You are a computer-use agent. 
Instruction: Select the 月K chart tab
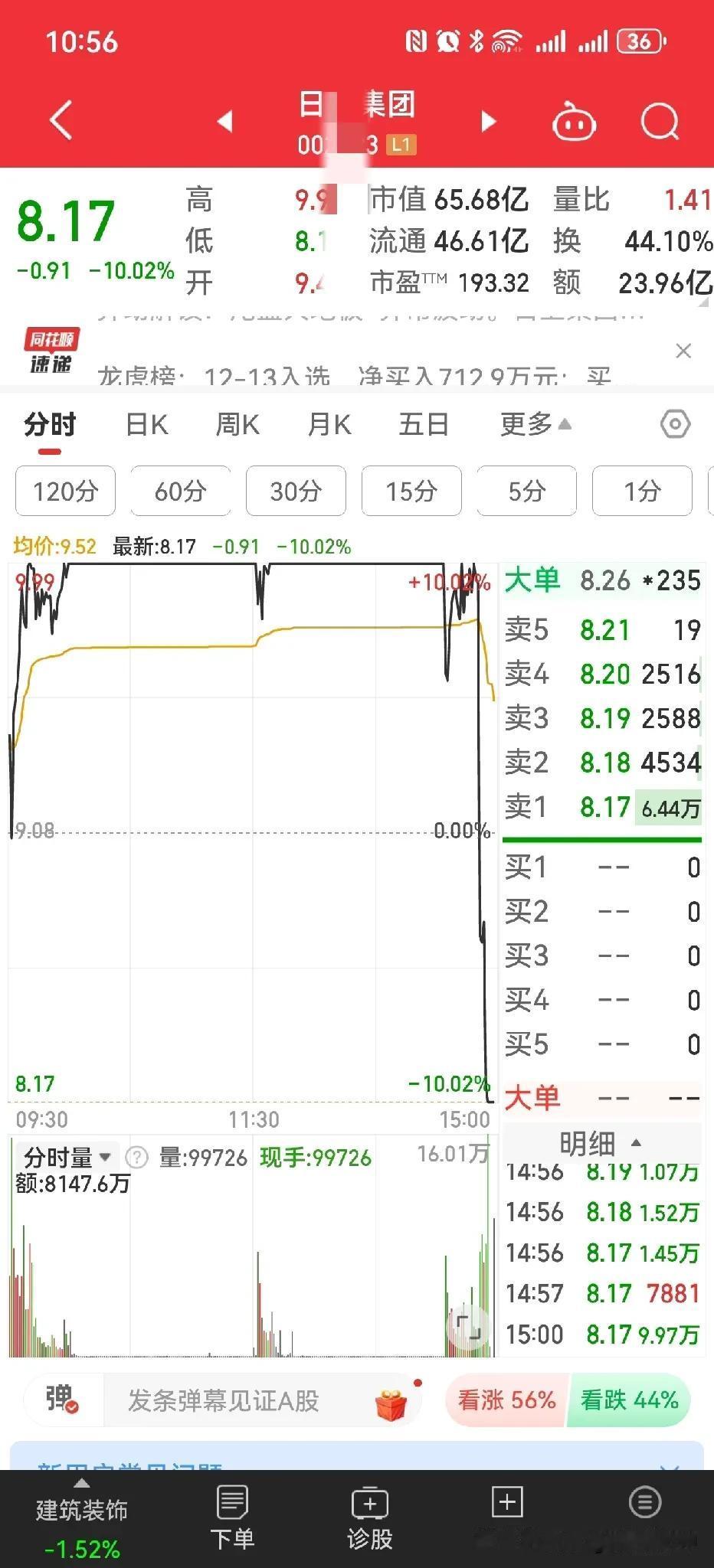[329, 424]
